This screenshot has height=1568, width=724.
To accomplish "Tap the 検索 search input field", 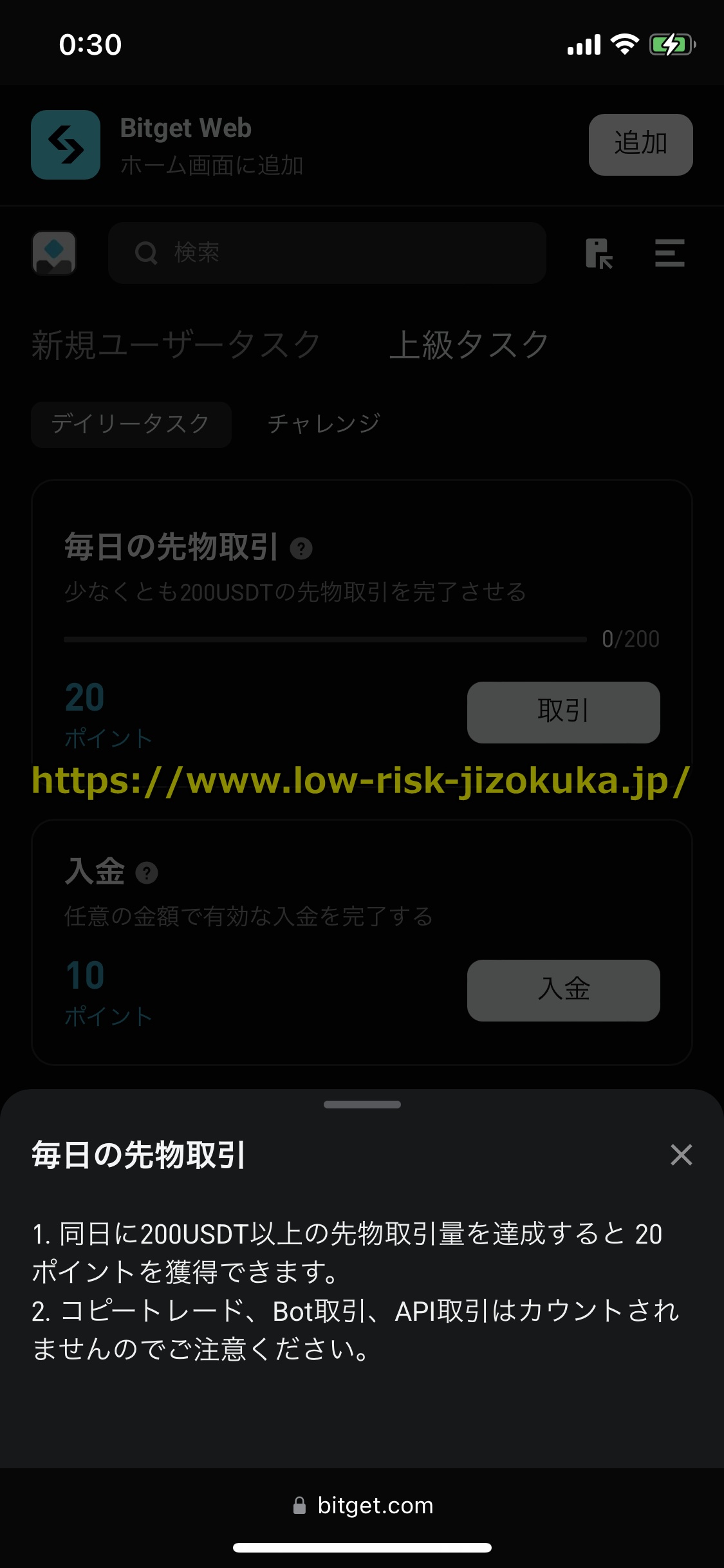I will 326,252.
